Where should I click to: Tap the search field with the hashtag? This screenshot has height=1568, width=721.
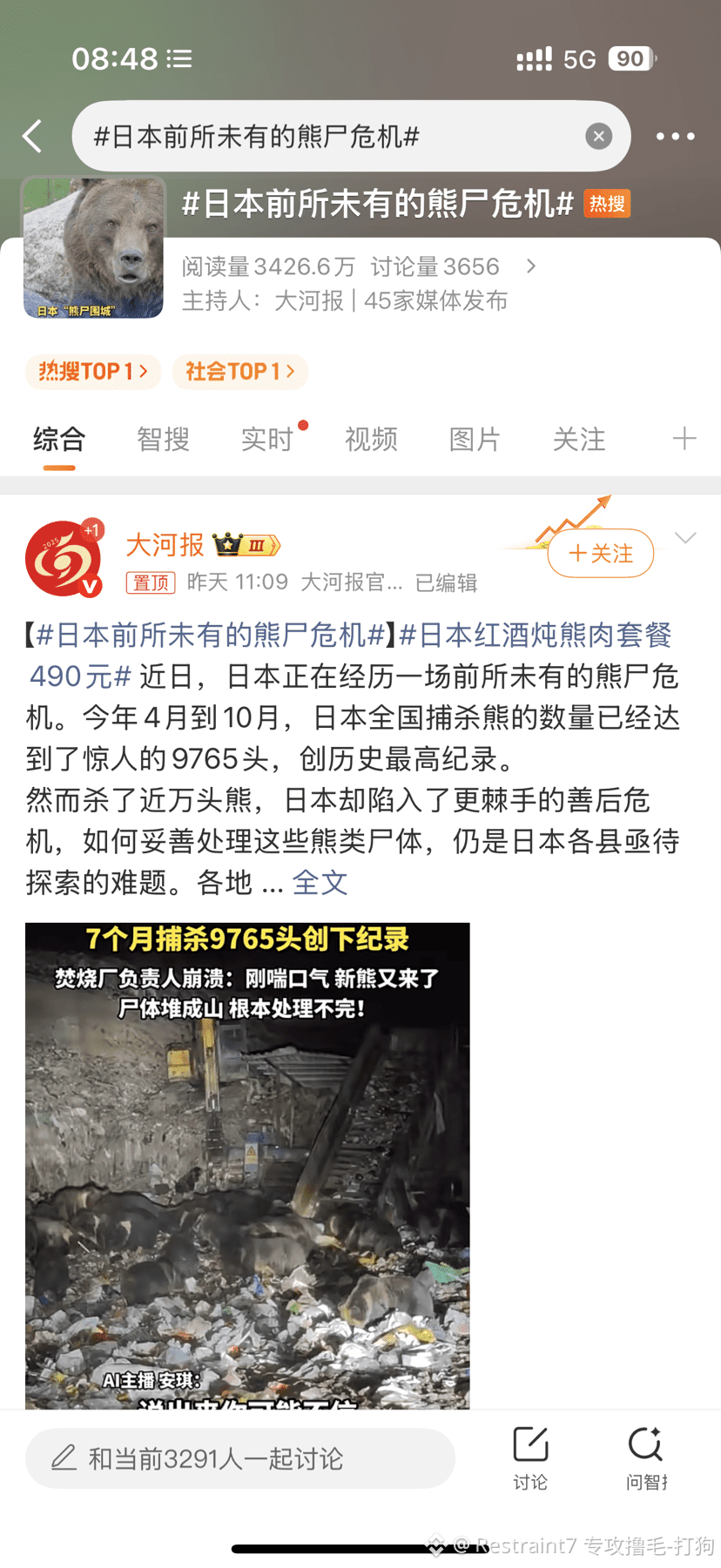(x=331, y=137)
